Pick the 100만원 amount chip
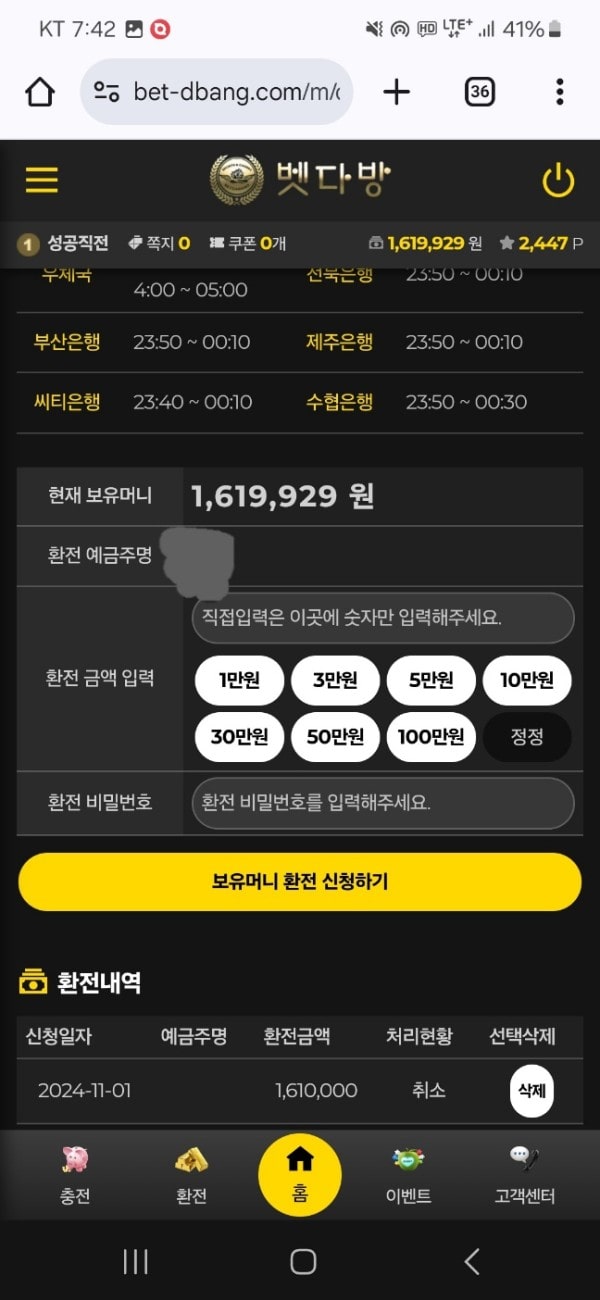Viewport: 600px width, 1300px height. pyautogui.click(x=431, y=738)
